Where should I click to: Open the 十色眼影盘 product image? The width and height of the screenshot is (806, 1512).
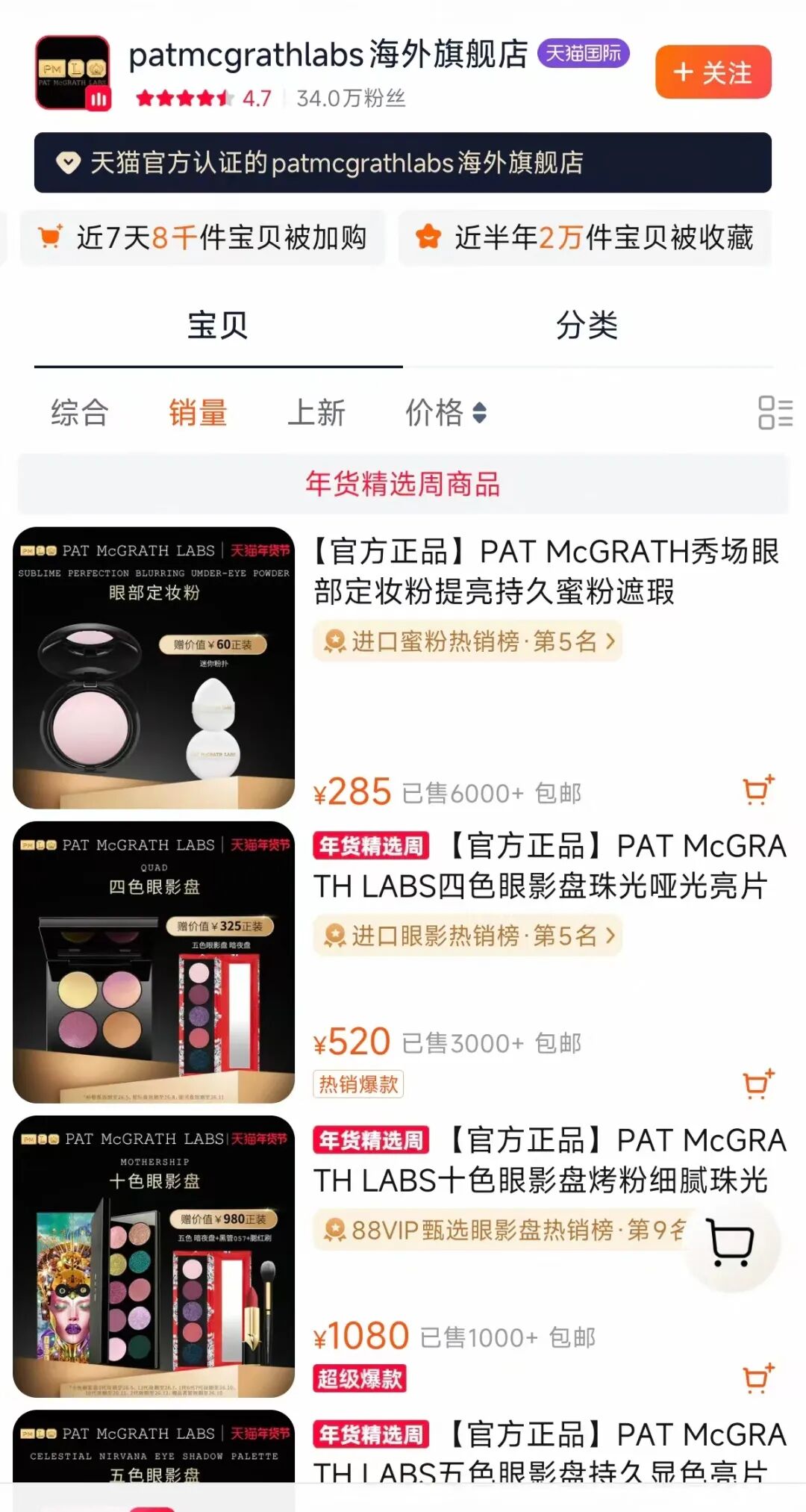point(154,1256)
